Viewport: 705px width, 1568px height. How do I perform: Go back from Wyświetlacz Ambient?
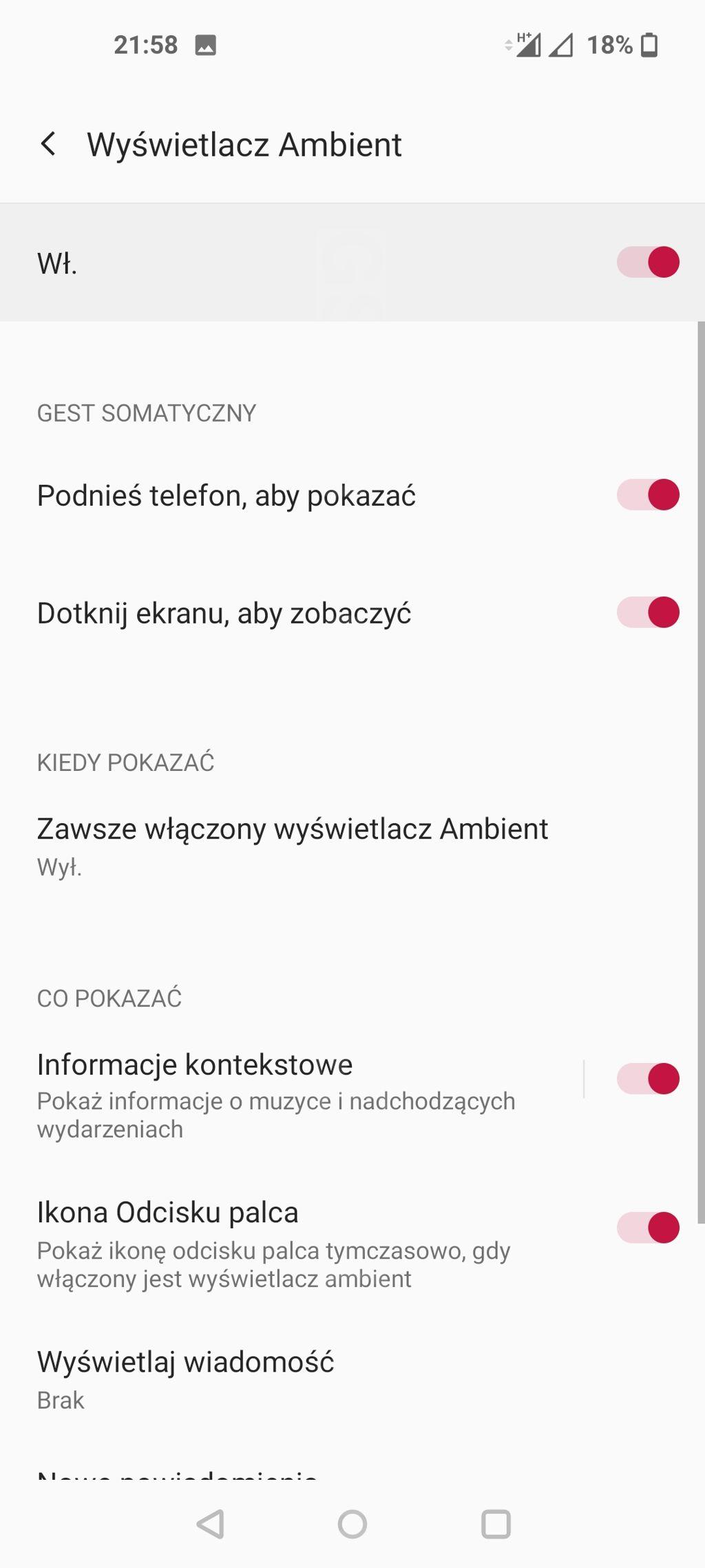pyautogui.click(x=48, y=145)
